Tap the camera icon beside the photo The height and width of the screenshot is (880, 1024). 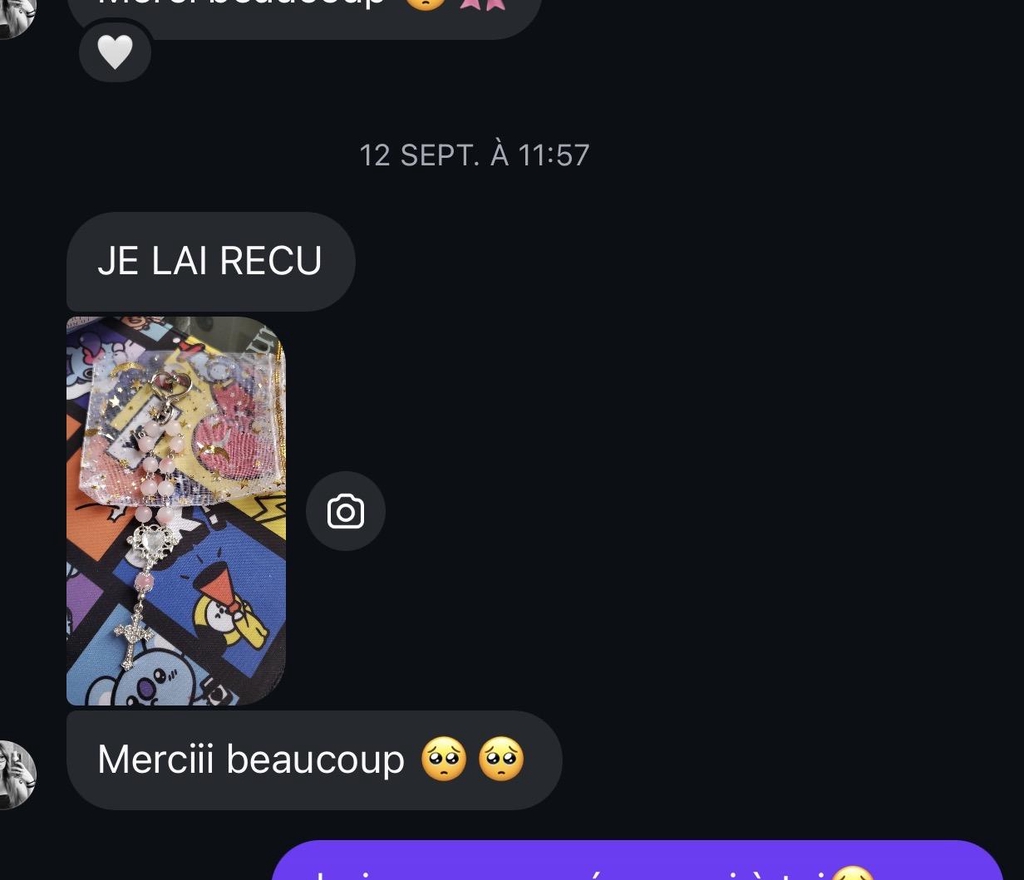(345, 512)
